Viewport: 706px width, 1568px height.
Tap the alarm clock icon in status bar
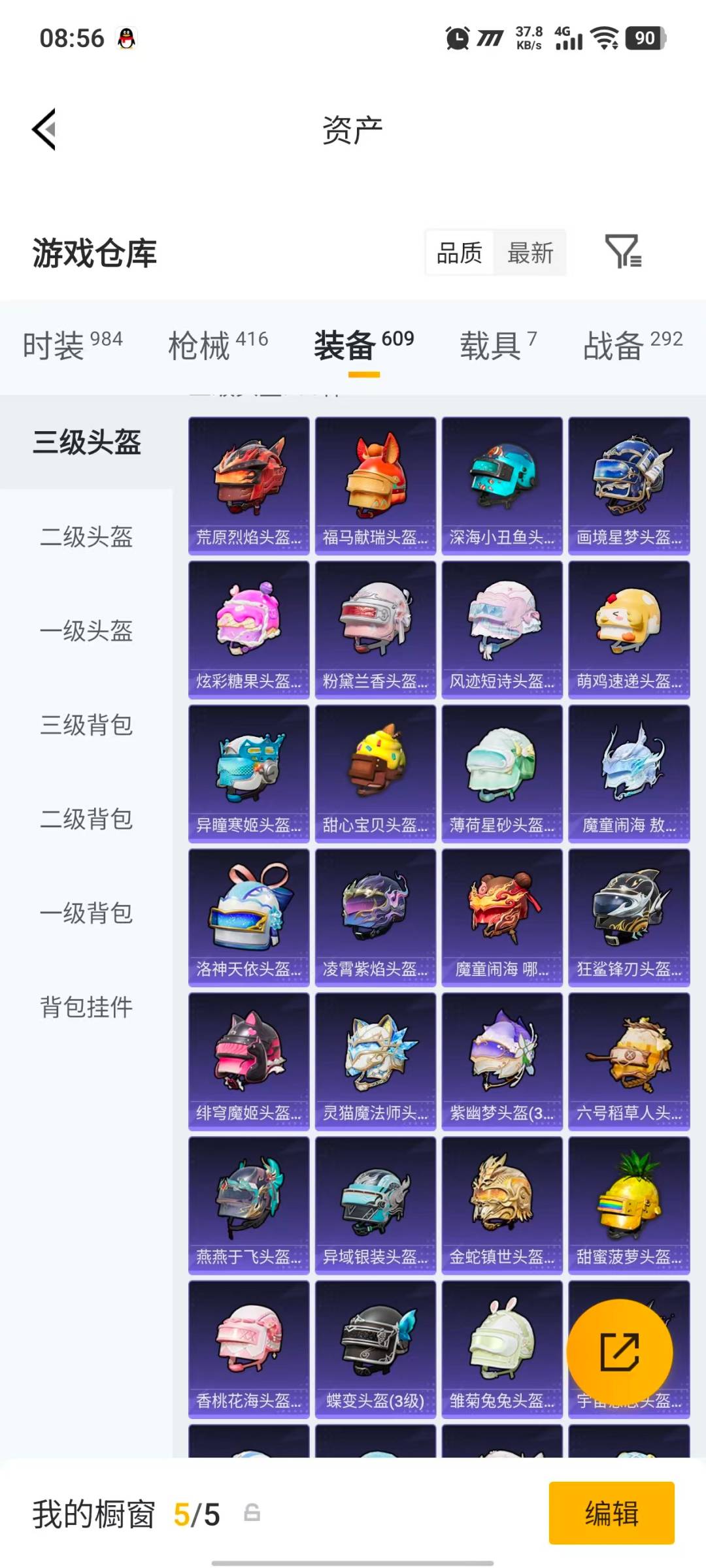tap(456, 37)
